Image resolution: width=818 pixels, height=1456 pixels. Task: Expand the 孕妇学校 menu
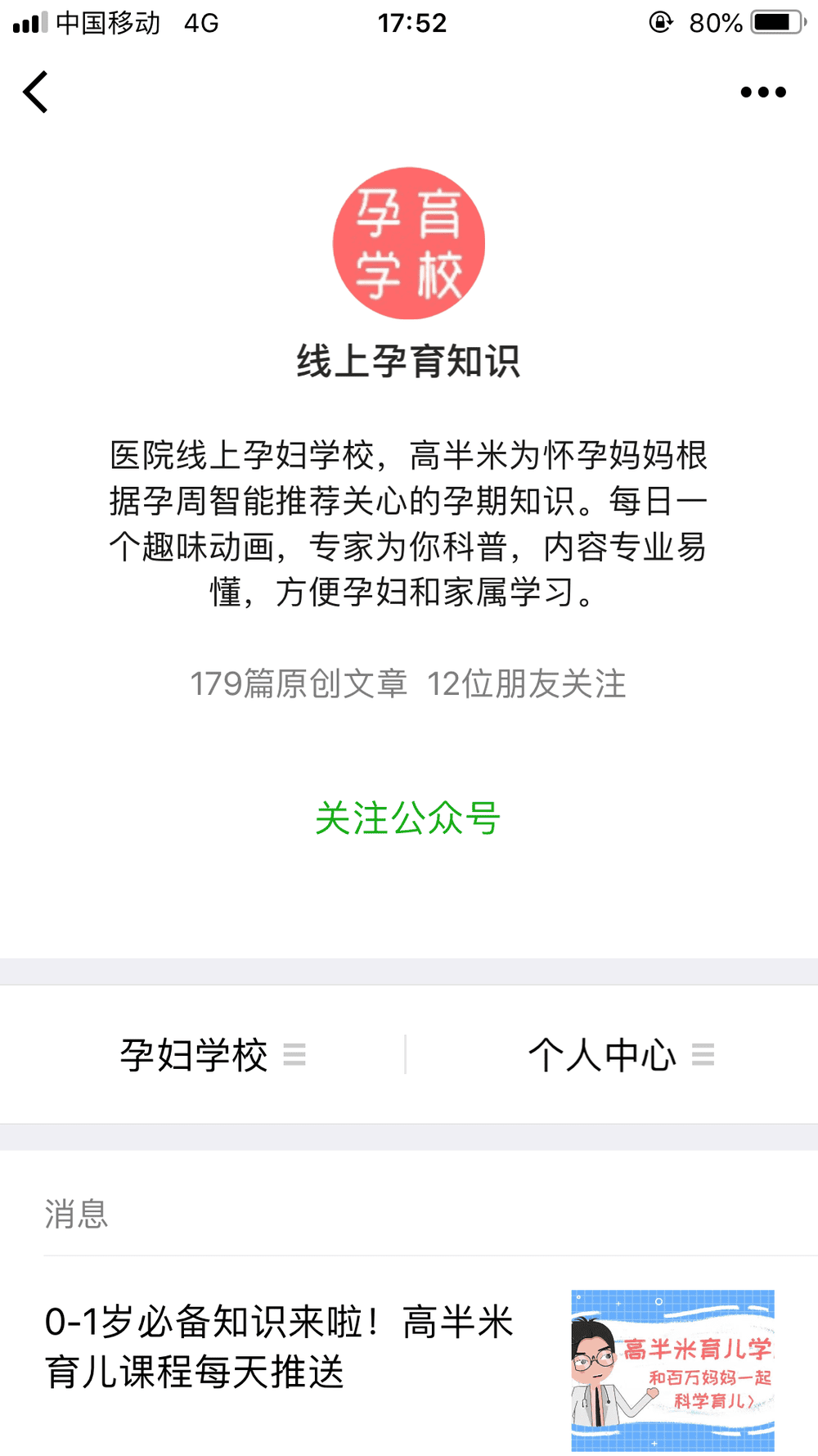click(211, 1054)
